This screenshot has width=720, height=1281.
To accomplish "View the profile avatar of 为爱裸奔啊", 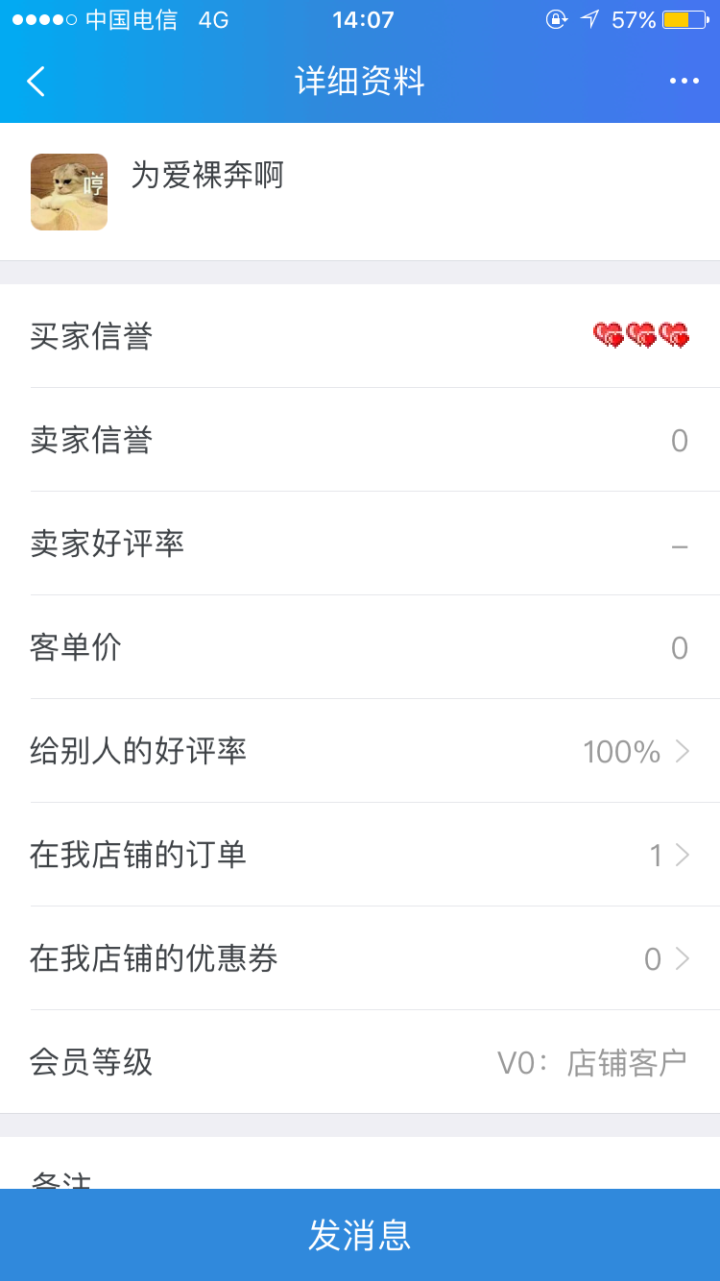I will tap(69, 192).
